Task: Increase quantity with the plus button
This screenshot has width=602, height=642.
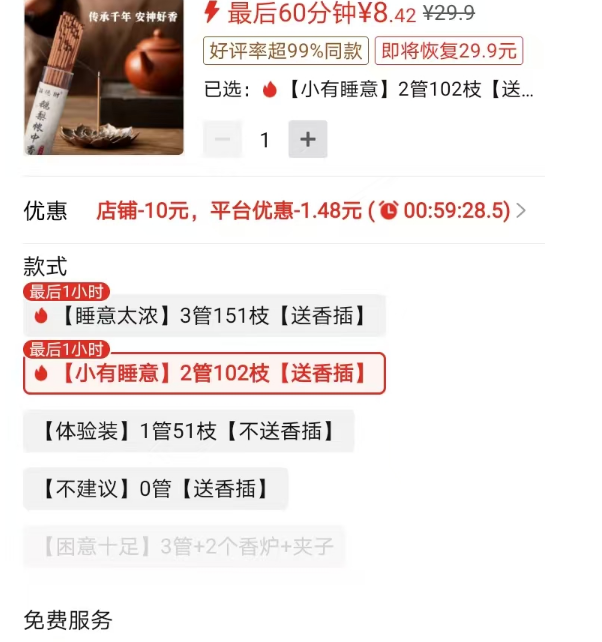Action: pos(308,140)
